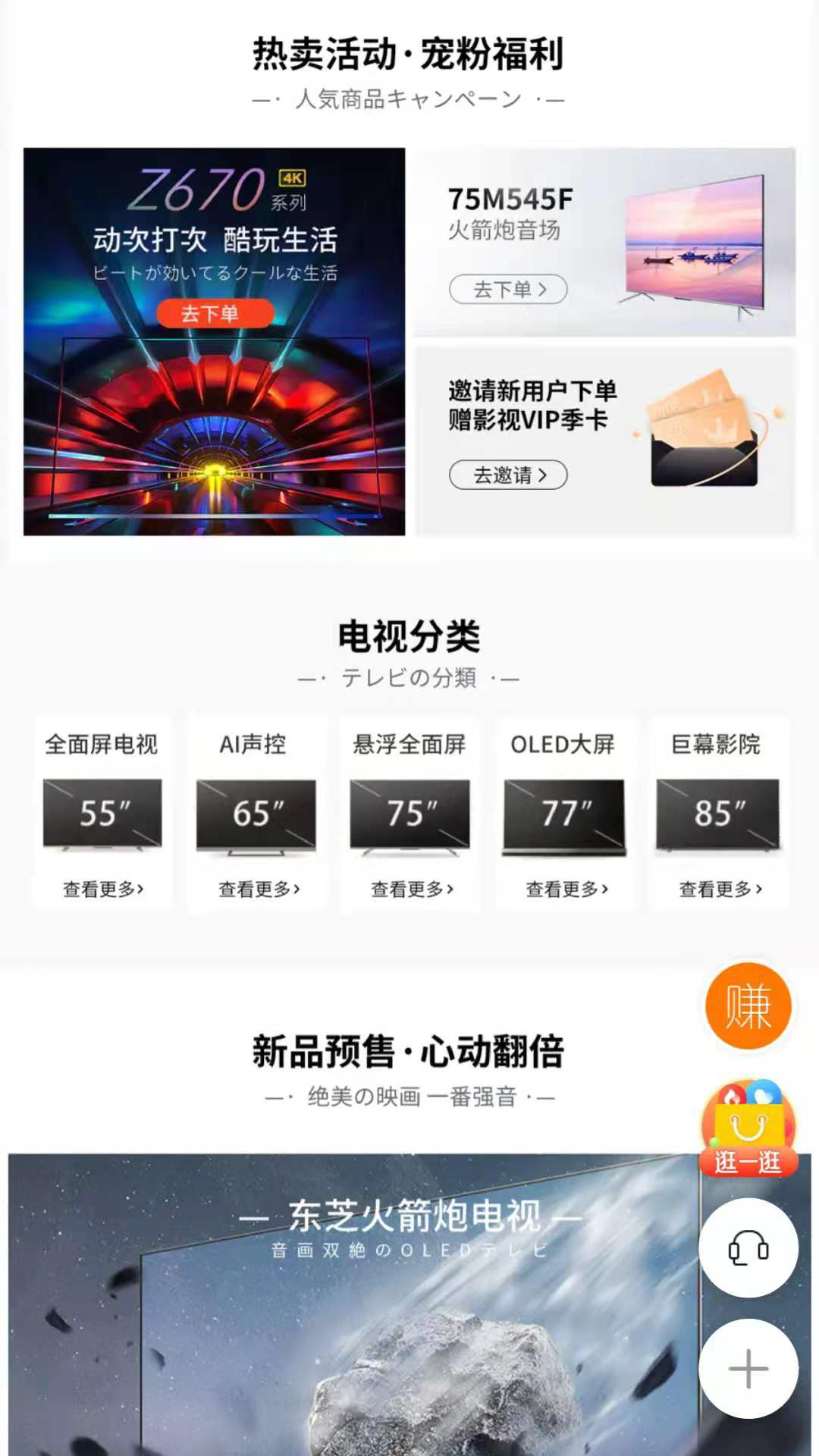Tap the orange 赚 floating button
The width and height of the screenshot is (819, 1456).
click(748, 1006)
